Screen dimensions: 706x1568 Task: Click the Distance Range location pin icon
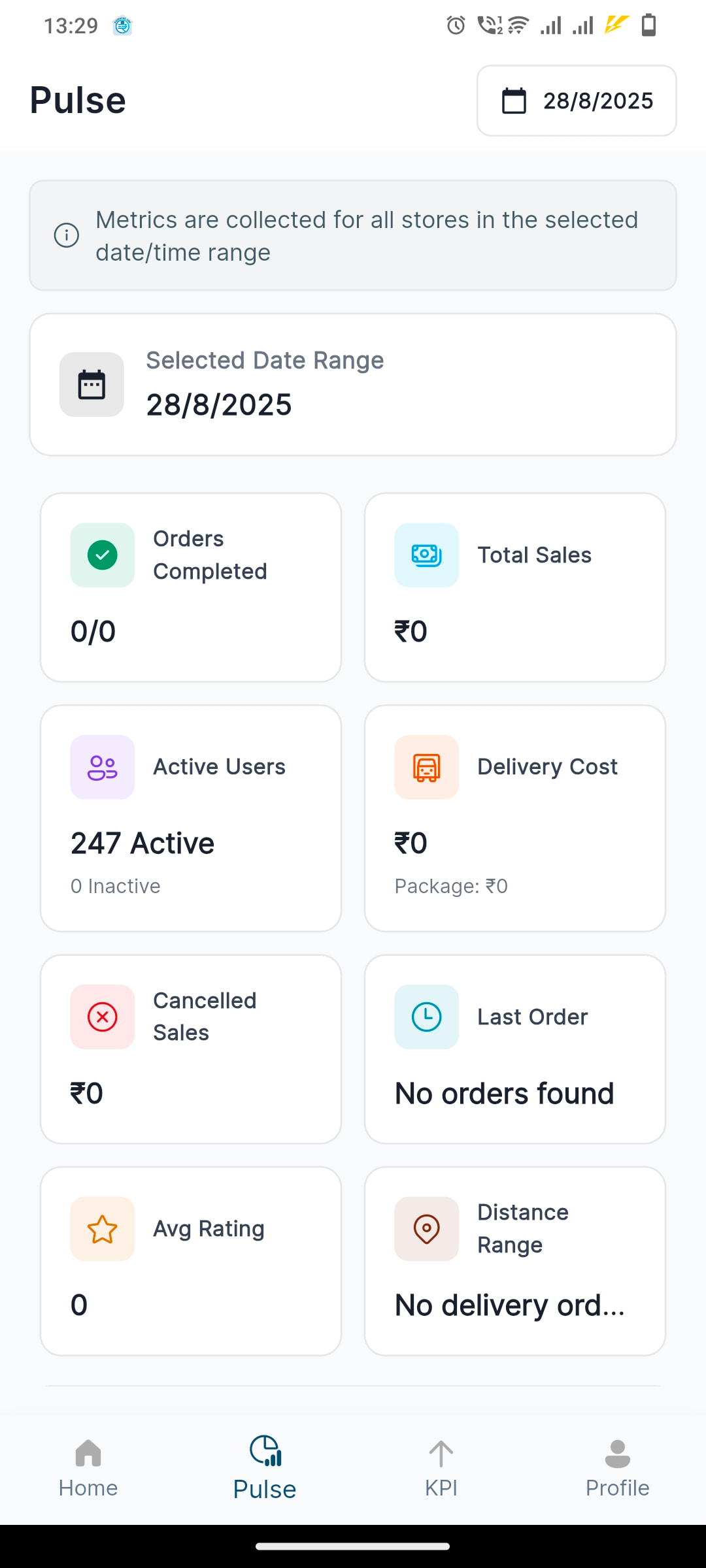(x=426, y=1228)
